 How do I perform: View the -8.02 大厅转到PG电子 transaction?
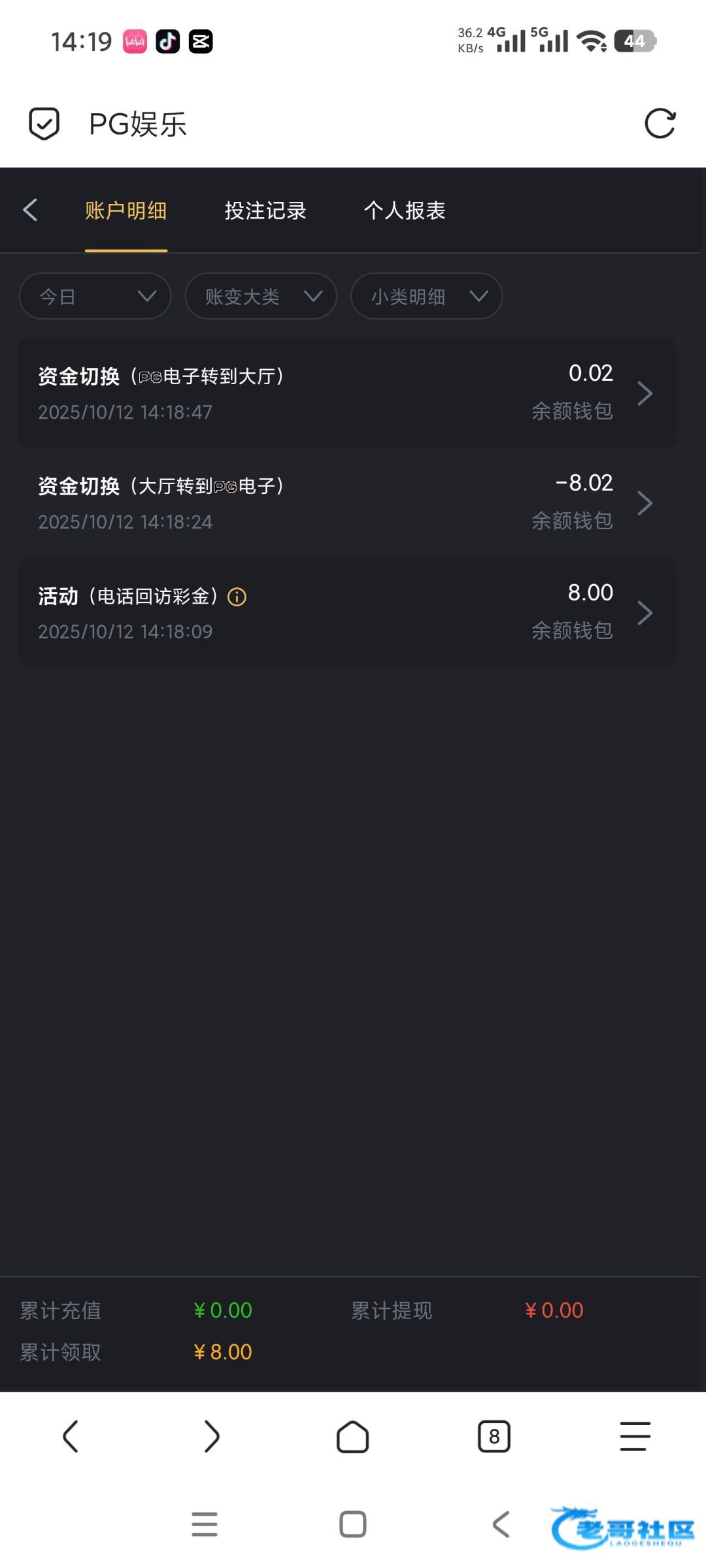[x=346, y=503]
